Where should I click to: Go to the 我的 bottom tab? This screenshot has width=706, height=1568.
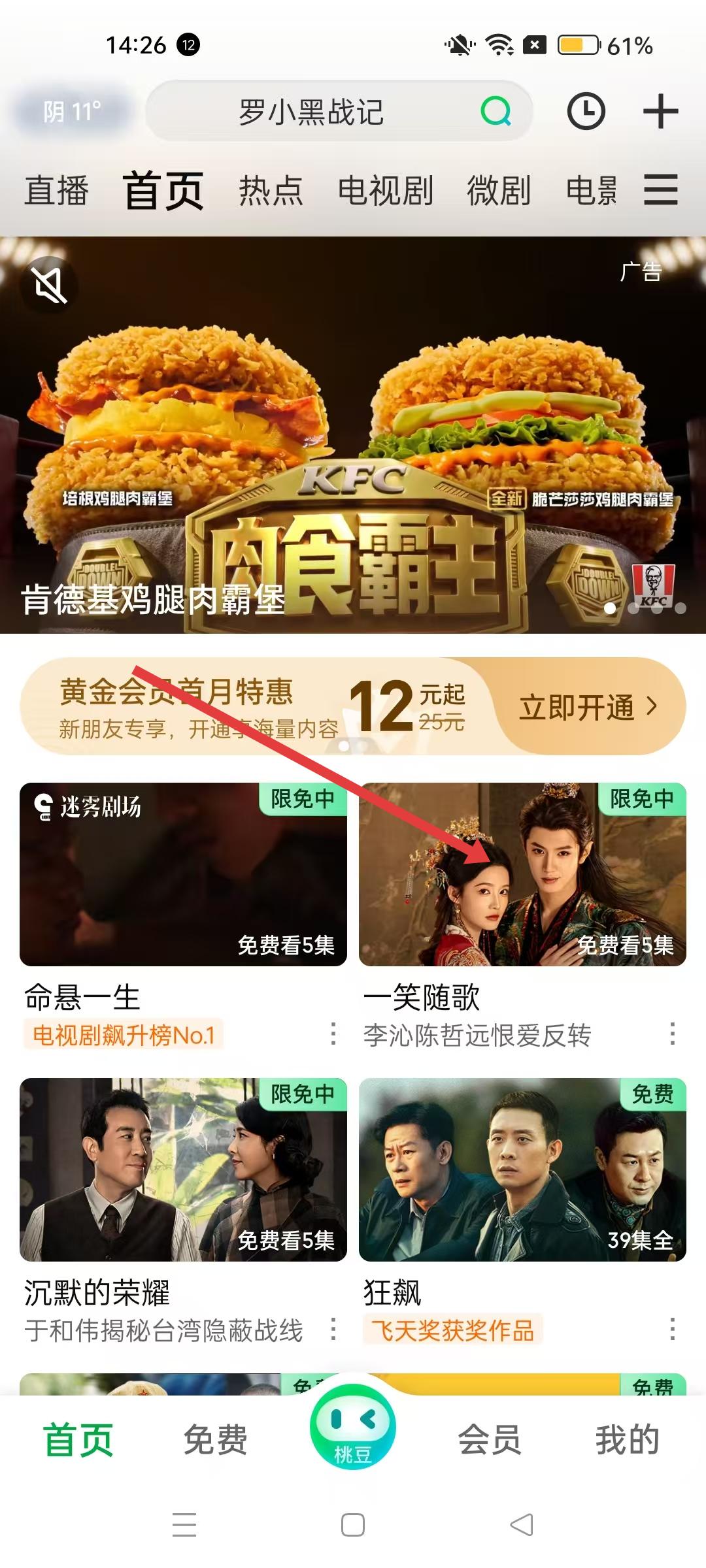tap(627, 1440)
